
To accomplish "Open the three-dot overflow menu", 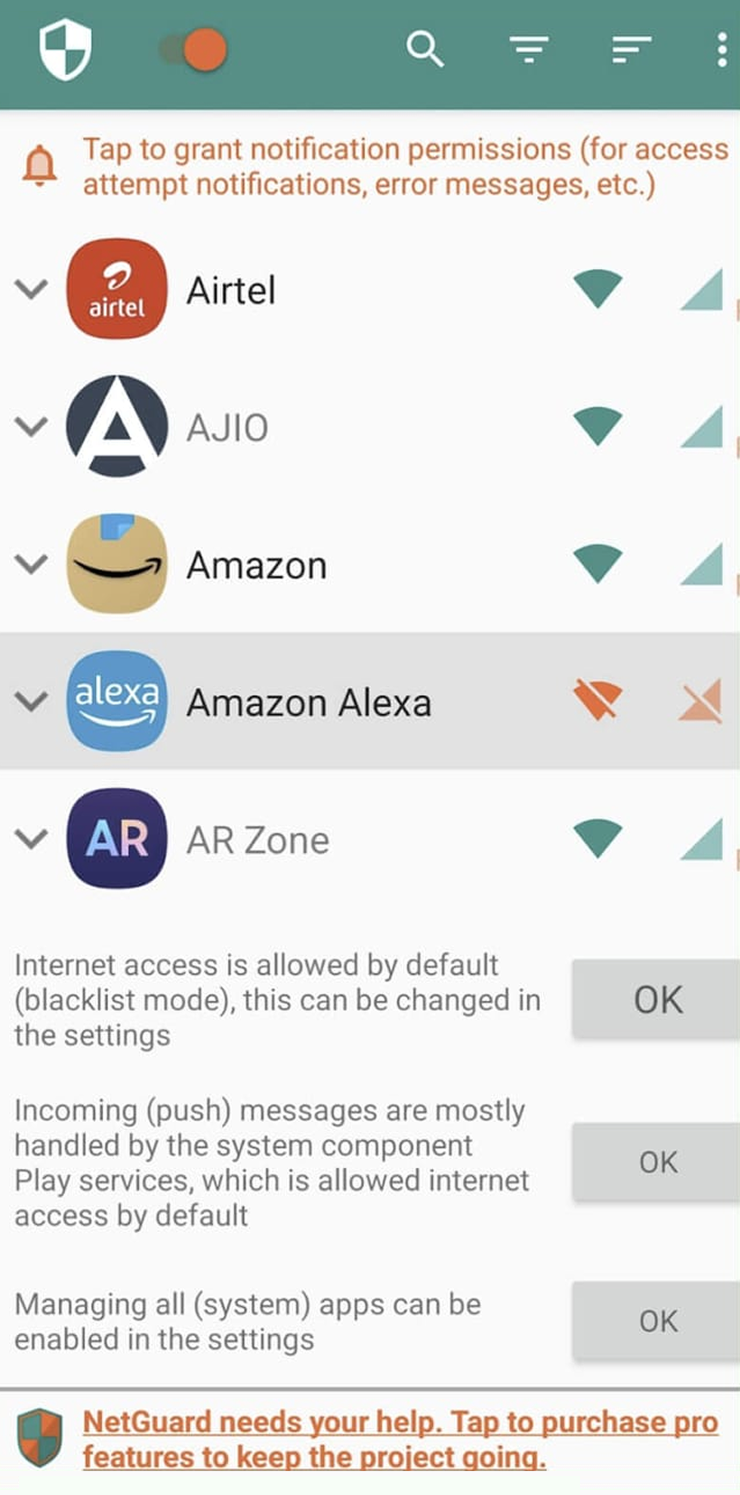I will pos(721,49).
